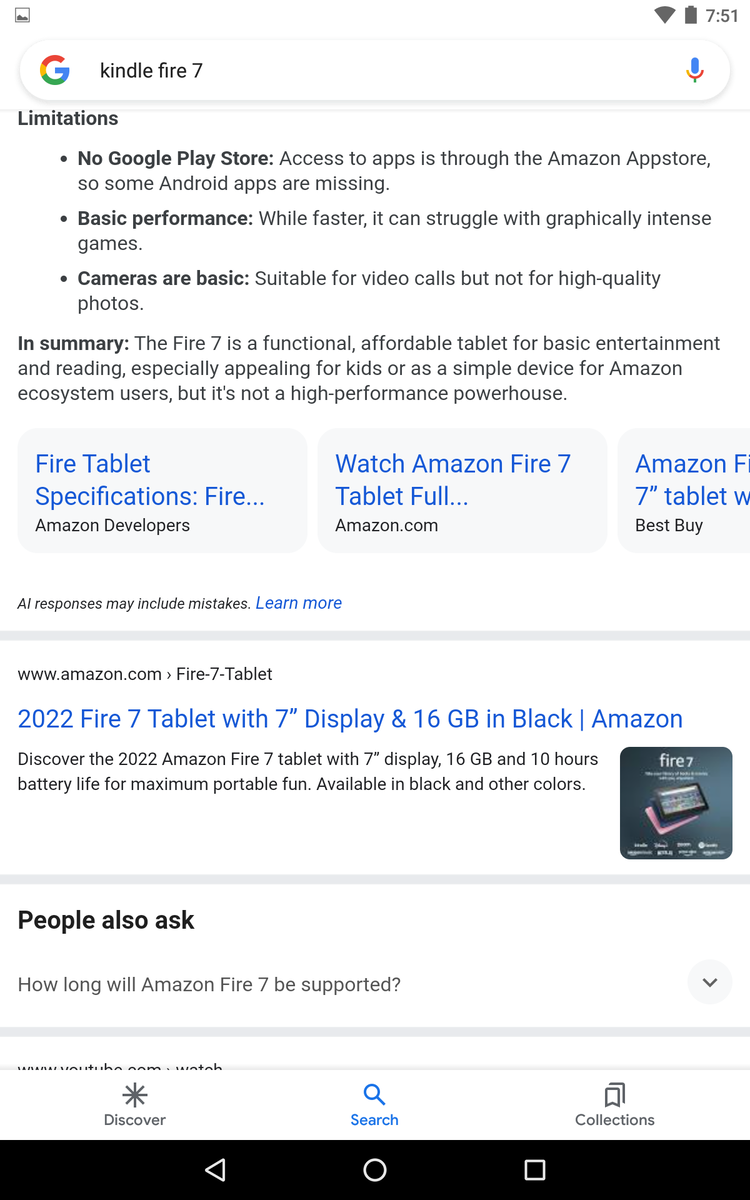750x1200 pixels.
Task: Go to the Collections tab
Action: click(x=614, y=1105)
